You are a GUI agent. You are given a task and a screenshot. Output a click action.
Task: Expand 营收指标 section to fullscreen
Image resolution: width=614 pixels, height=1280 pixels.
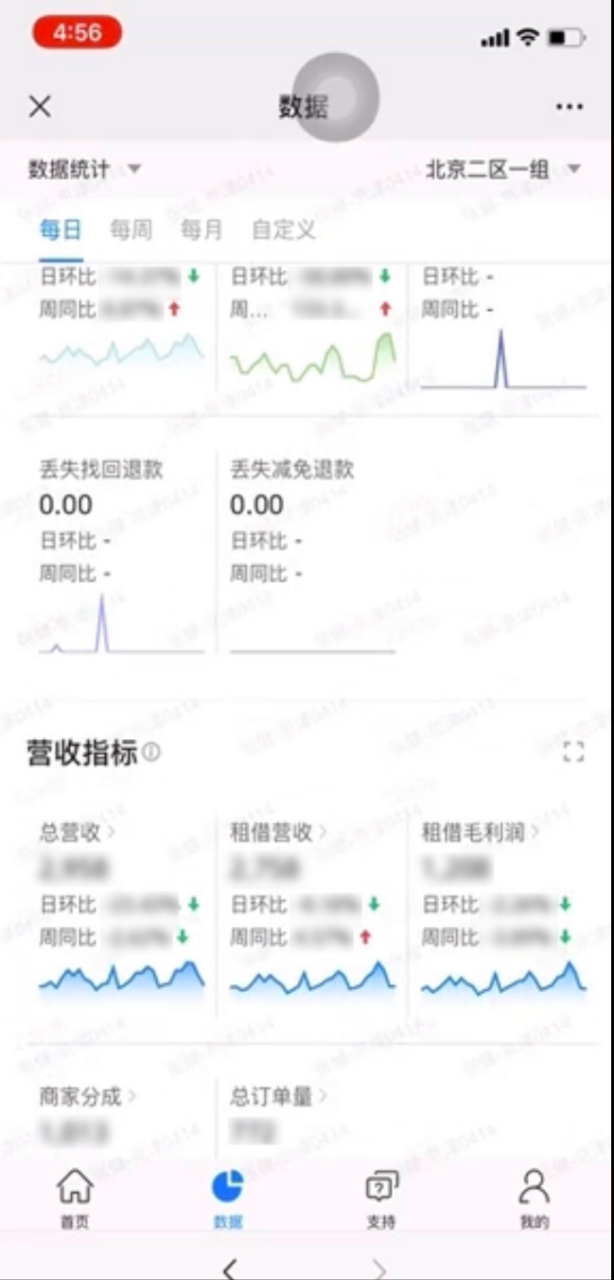coord(573,752)
